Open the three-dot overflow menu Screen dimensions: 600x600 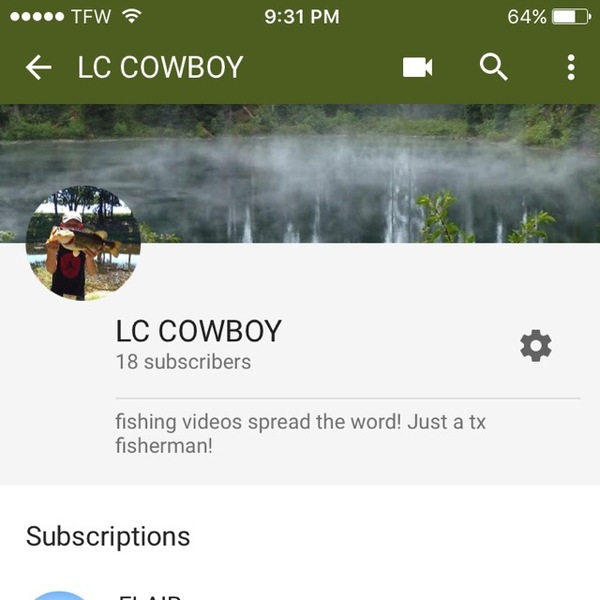point(571,67)
